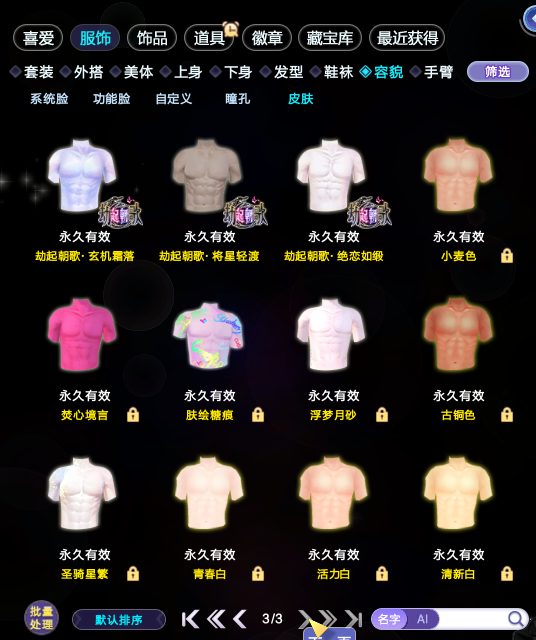This screenshot has width=536, height=640.
Task: Switch to the 徽章 tab
Action: point(267,38)
